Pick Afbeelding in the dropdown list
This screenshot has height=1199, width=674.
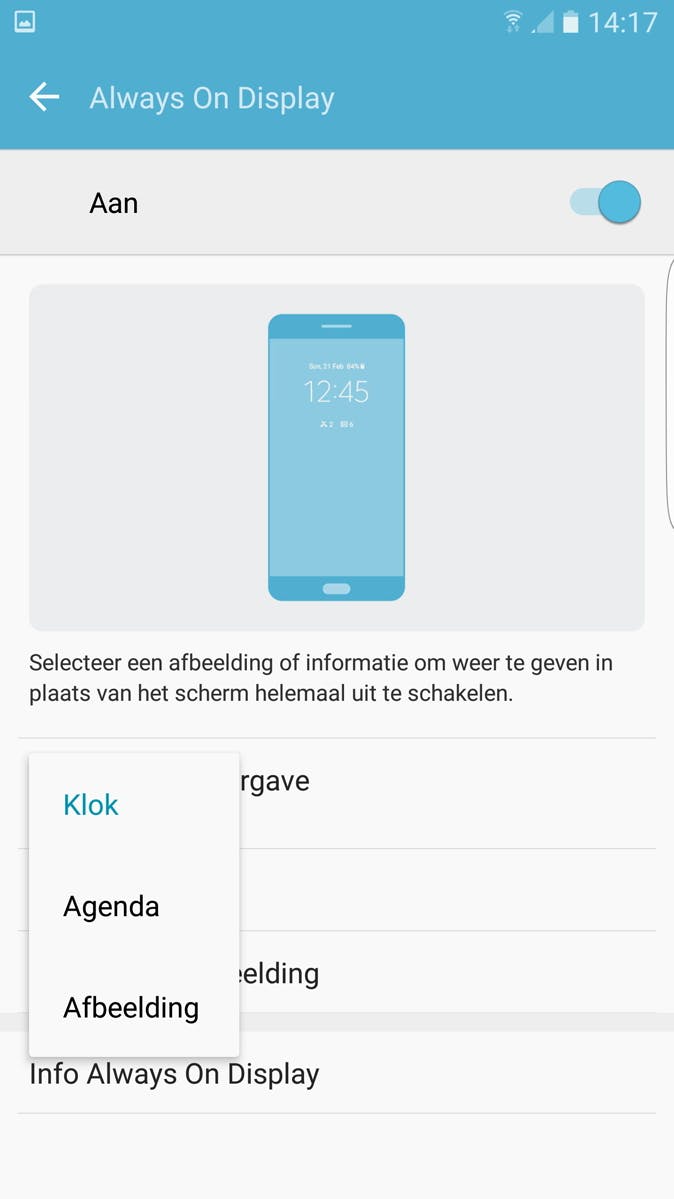point(131,1007)
